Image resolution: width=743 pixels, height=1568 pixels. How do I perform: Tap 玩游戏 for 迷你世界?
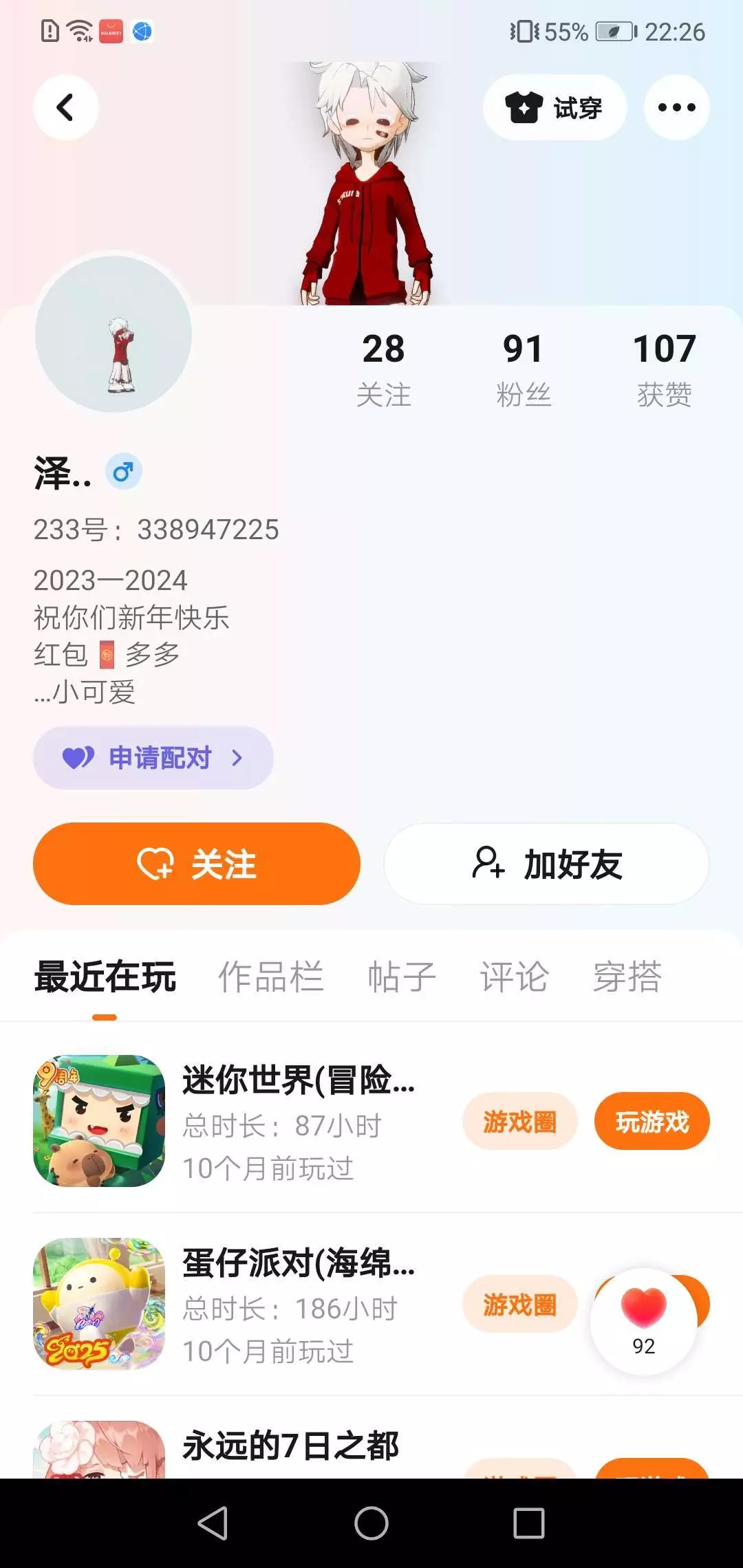652,1122
